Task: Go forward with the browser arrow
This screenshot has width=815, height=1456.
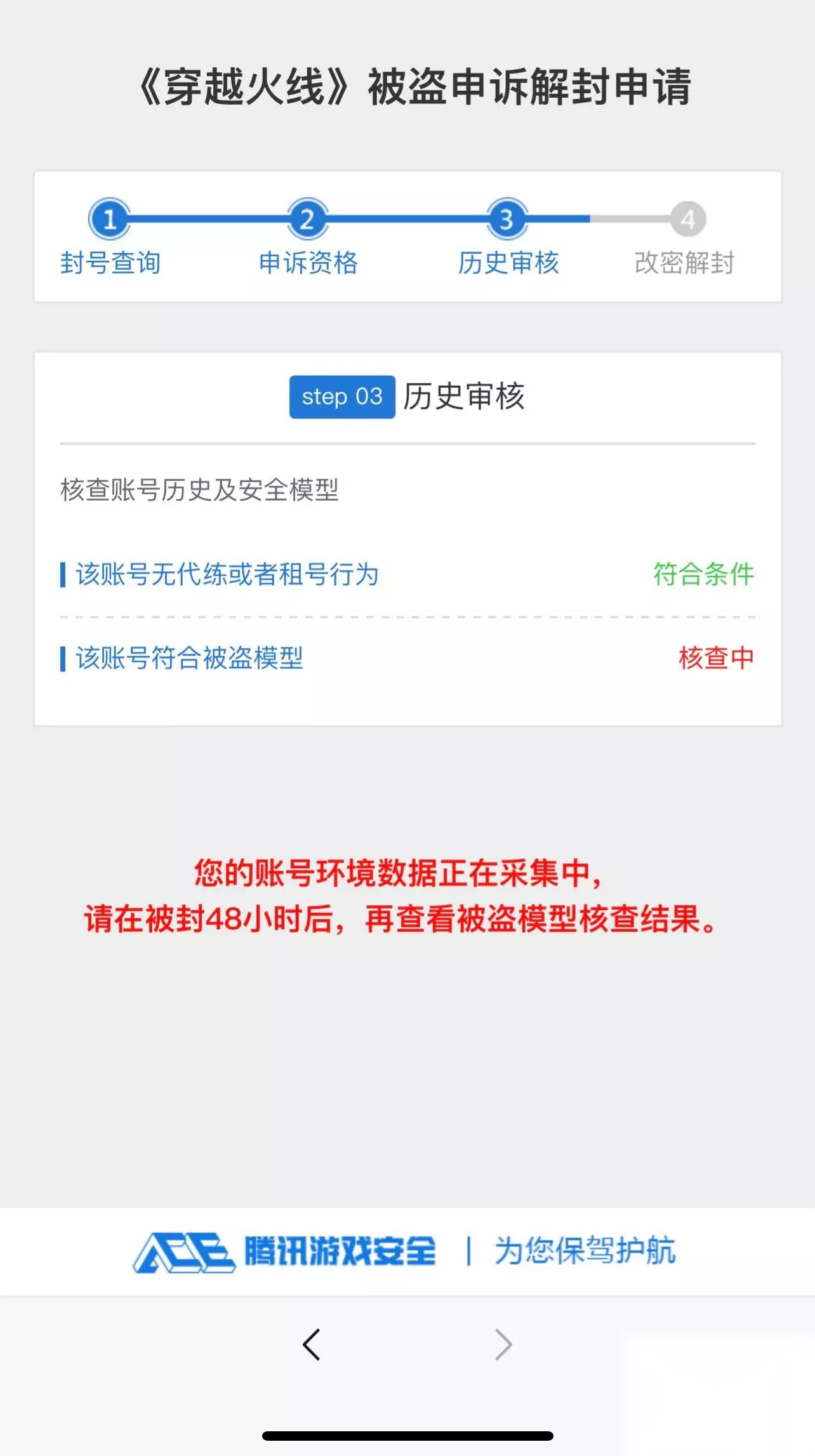Action: [503, 1344]
